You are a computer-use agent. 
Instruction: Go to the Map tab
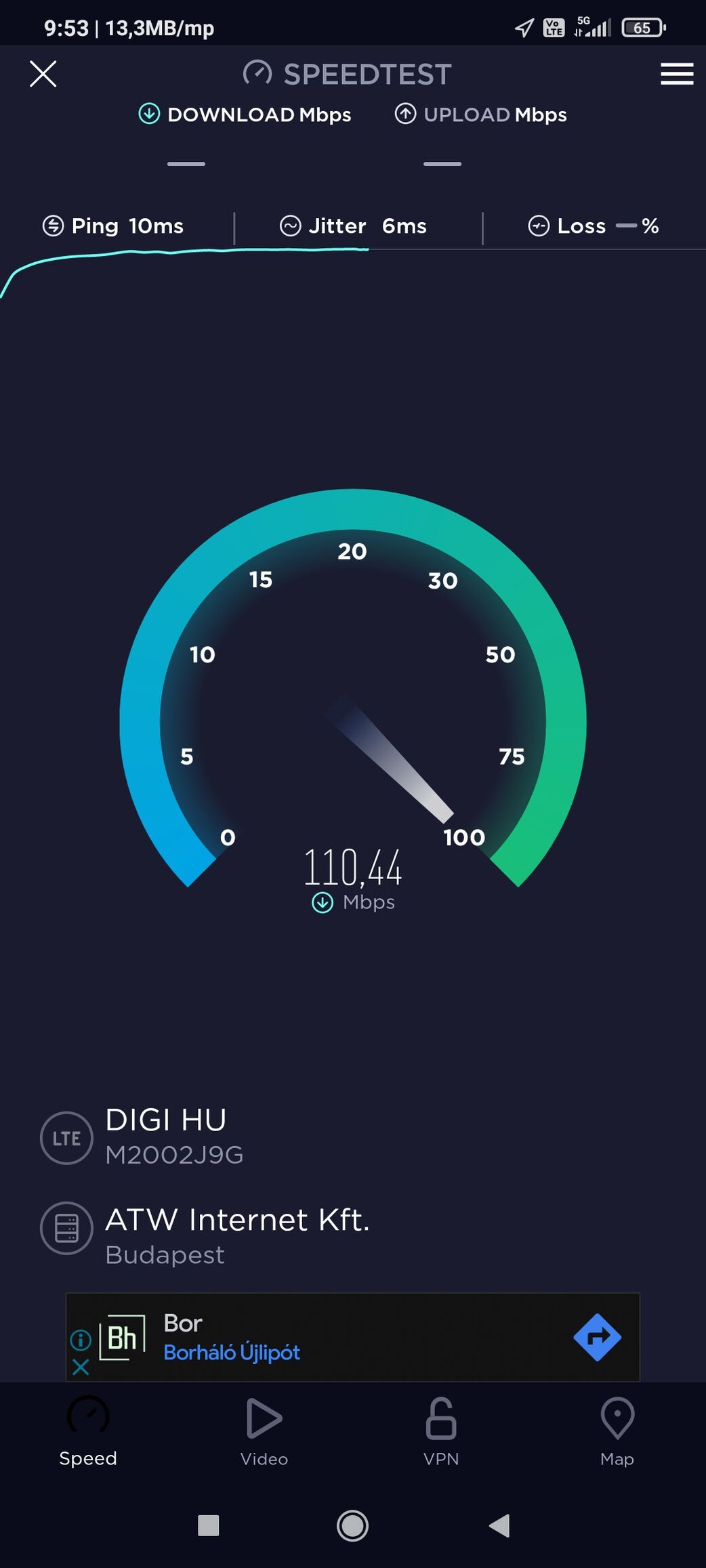[617, 1430]
